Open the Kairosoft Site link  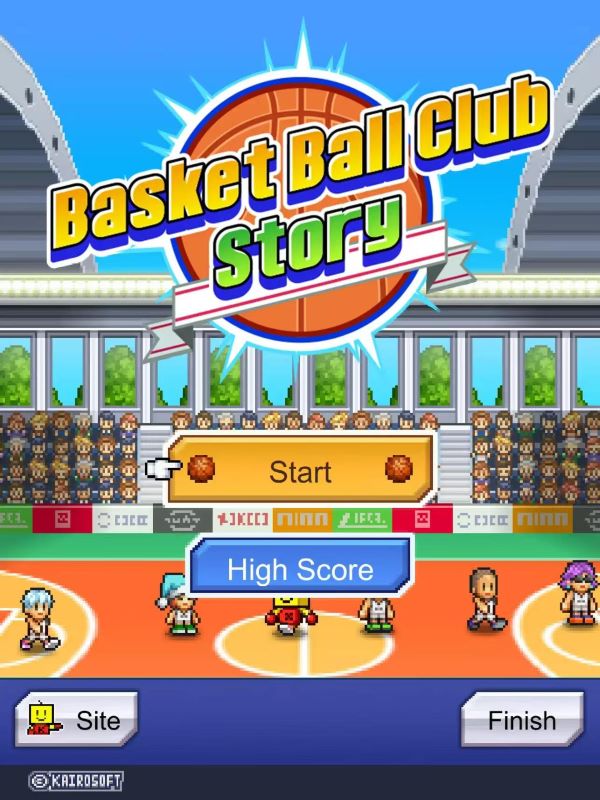tap(76, 719)
